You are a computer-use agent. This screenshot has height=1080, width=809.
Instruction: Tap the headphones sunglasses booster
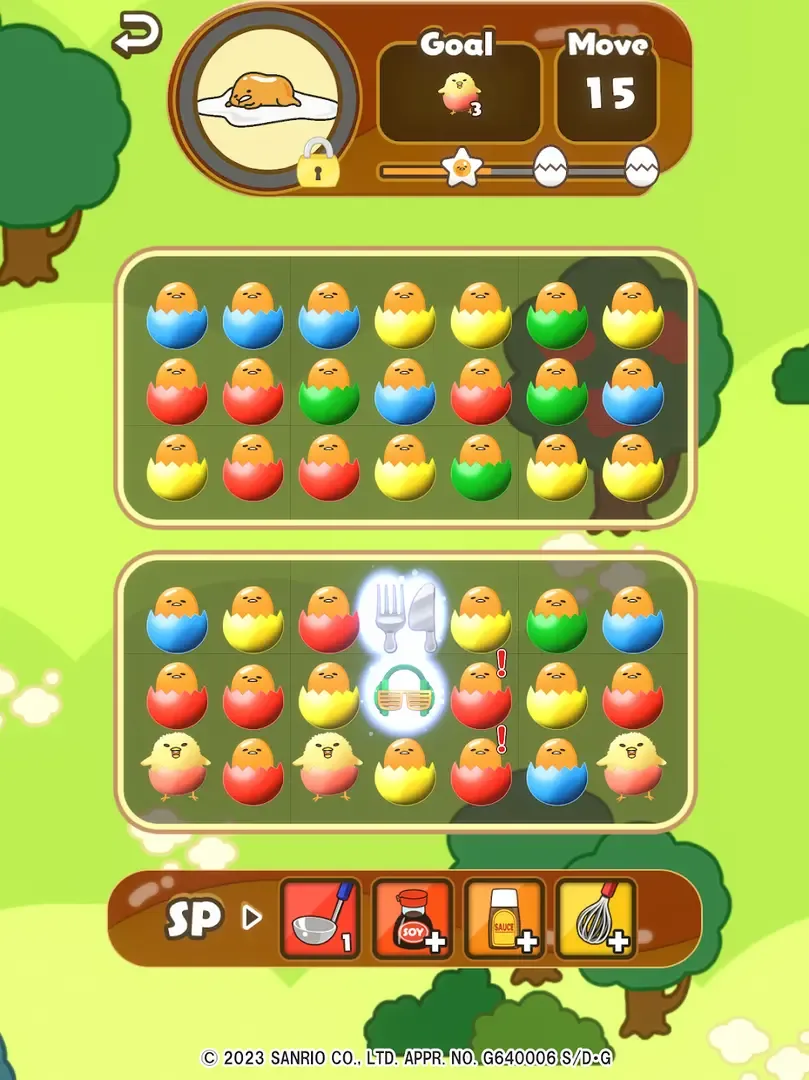point(405,693)
